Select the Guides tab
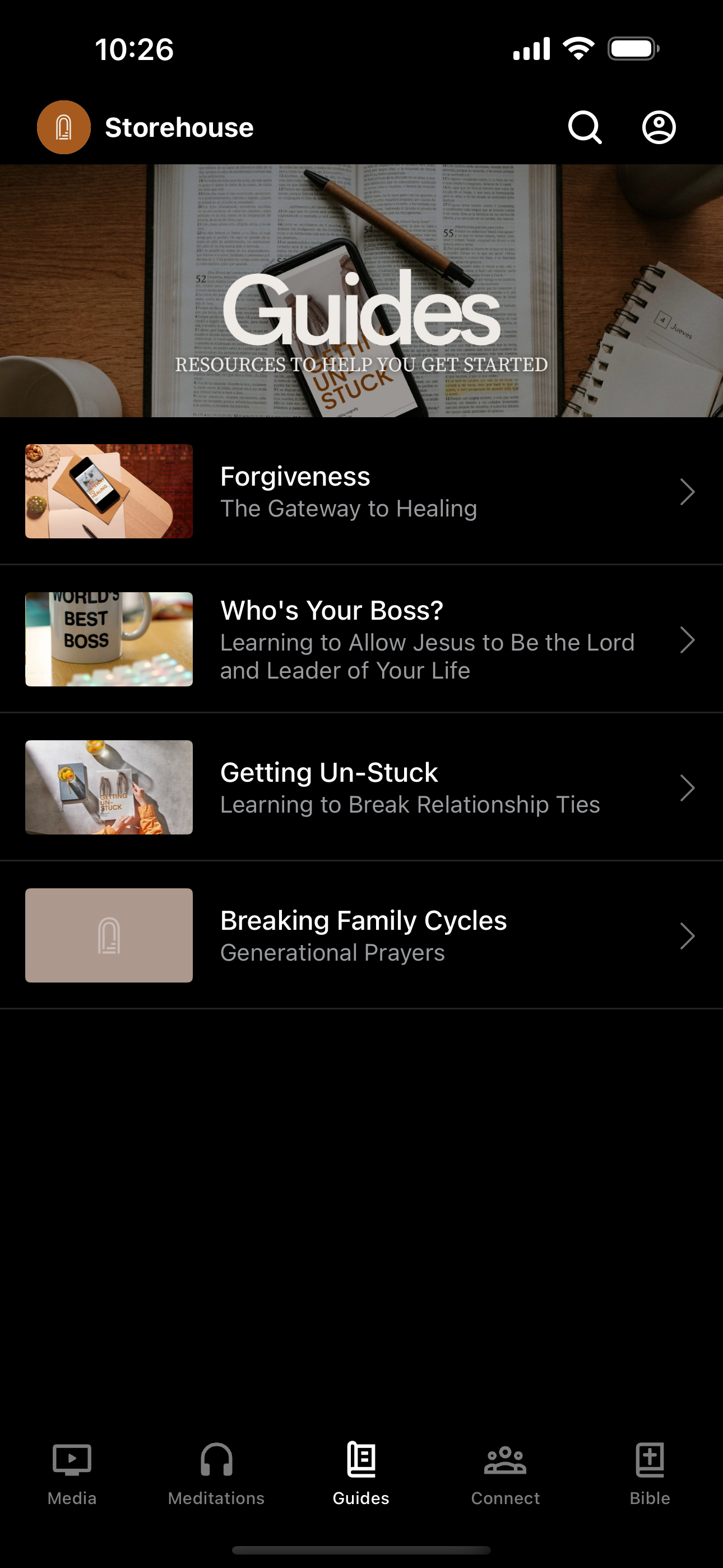The height and width of the screenshot is (1568, 723). coord(361,1473)
